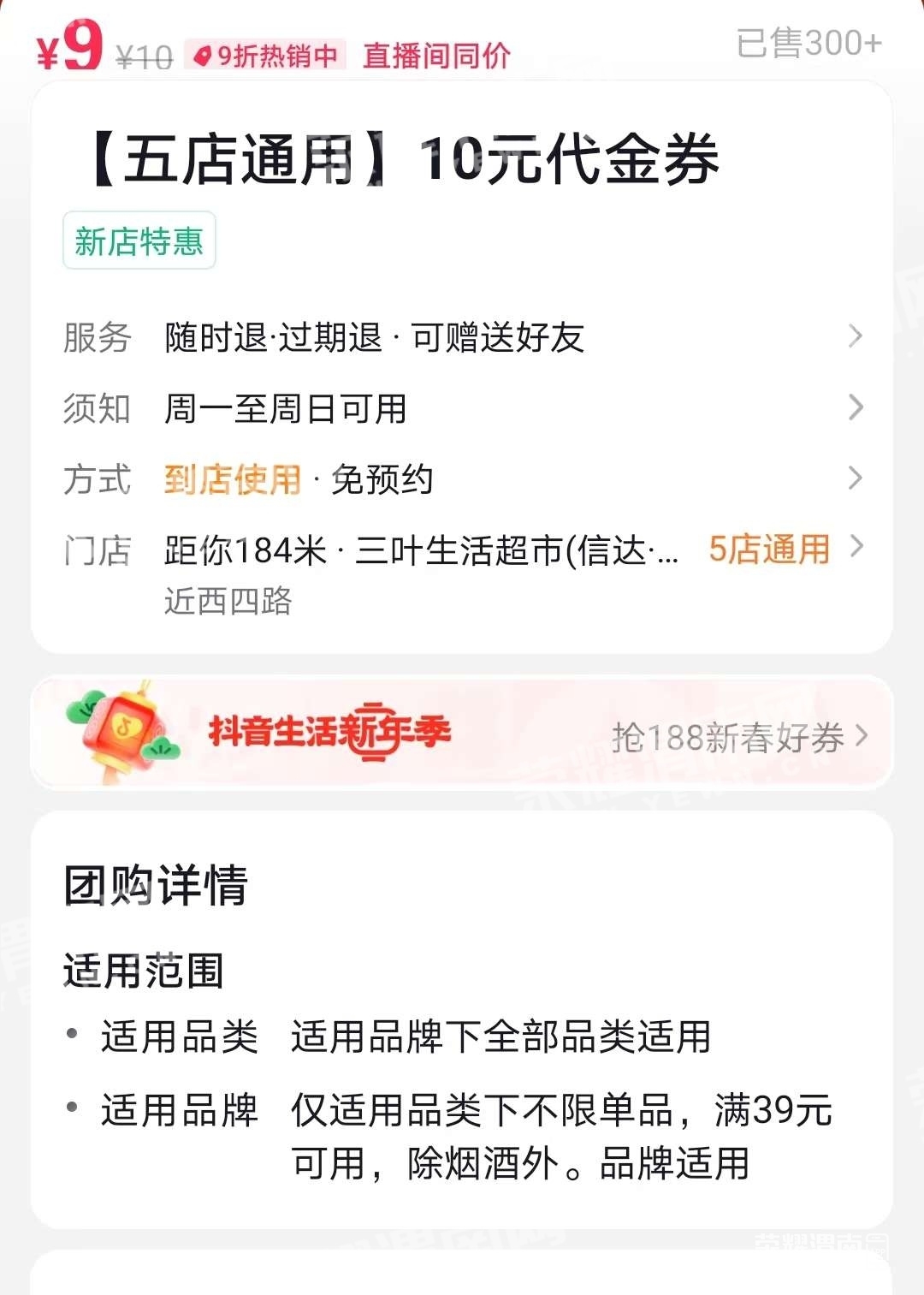This screenshot has height=1295, width=924.
Task: Open the 方式 到店使用 row
Action: [x=462, y=479]
